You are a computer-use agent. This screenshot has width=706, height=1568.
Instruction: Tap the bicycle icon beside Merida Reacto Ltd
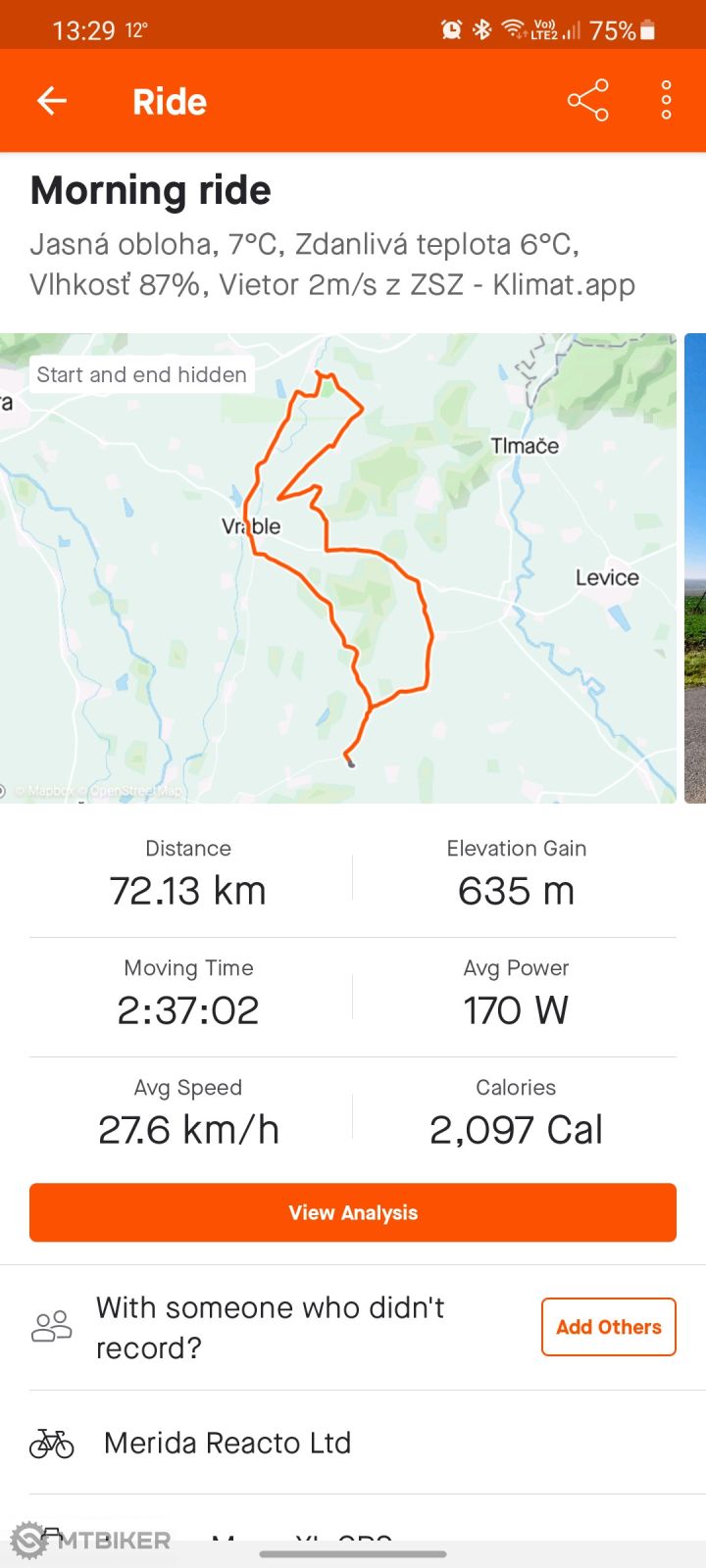pos(51,1443)
